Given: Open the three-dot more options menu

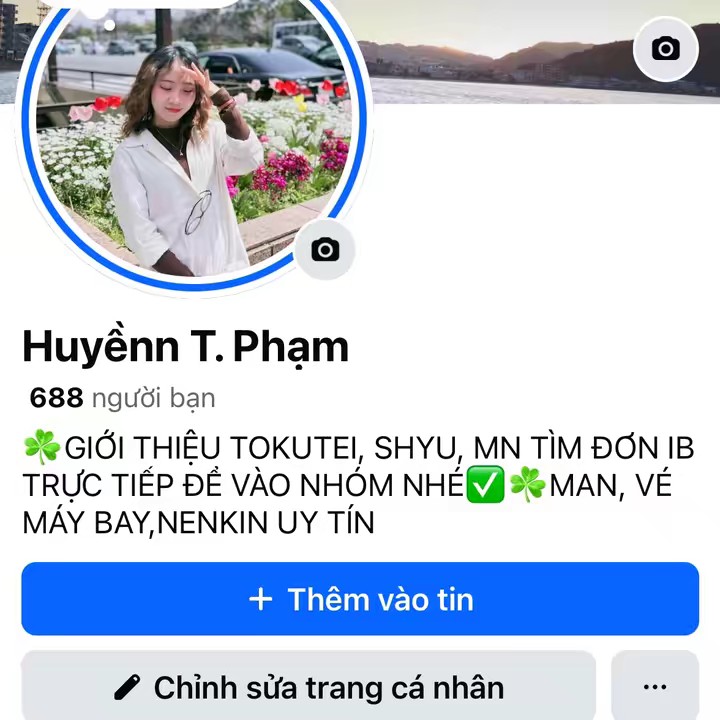Looking at the screenshot, I should pyautogui.click(x=655, y=687).
